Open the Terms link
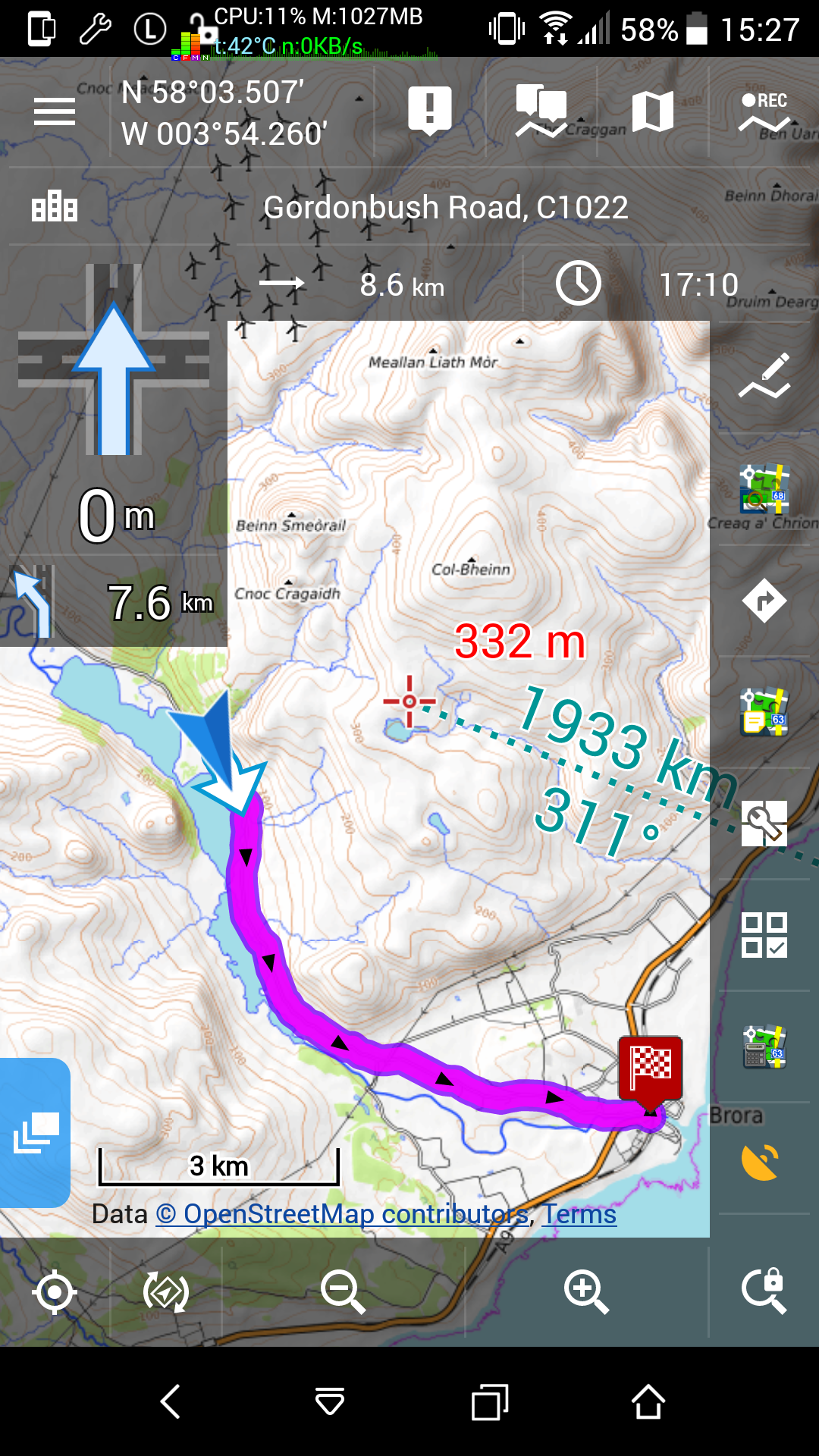The image size is (819, 1456). click(x=579, y=1214)
